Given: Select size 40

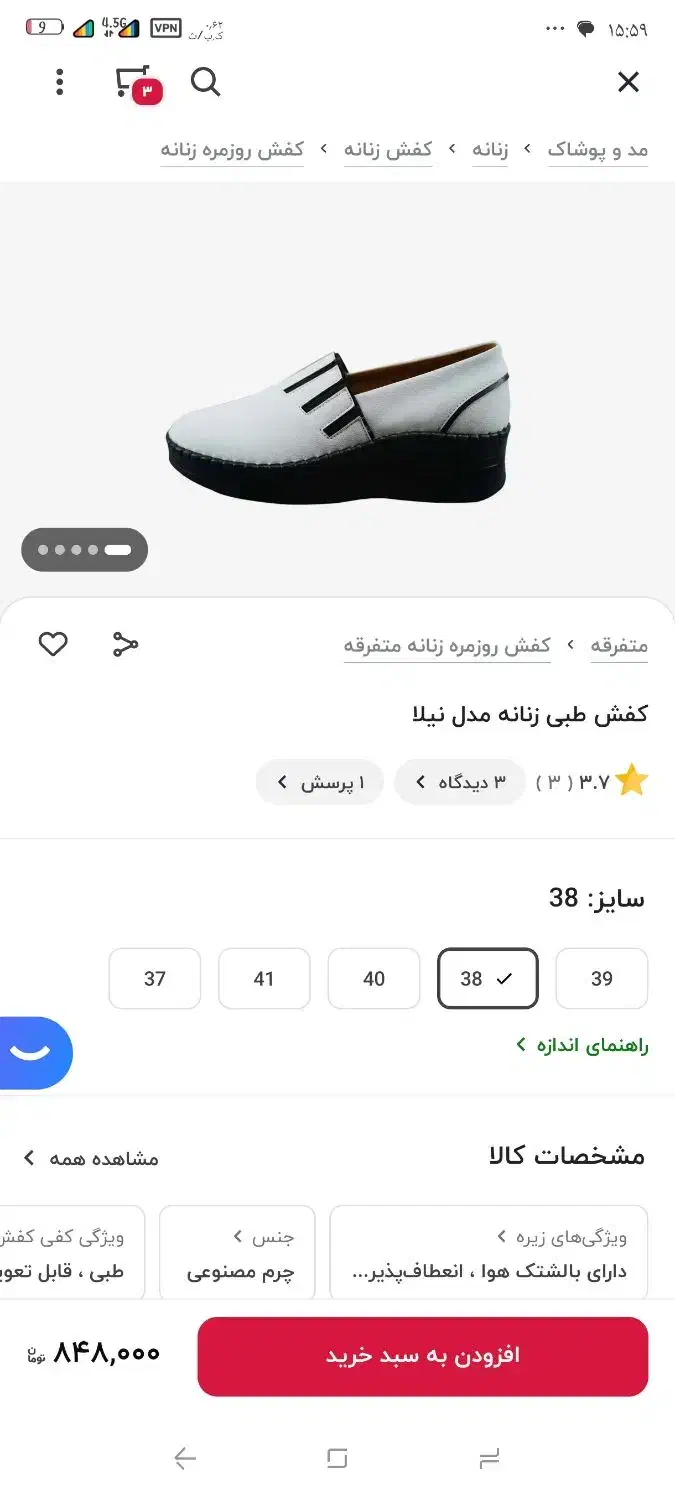Looking at the screenshot, I should coord(373,979).
